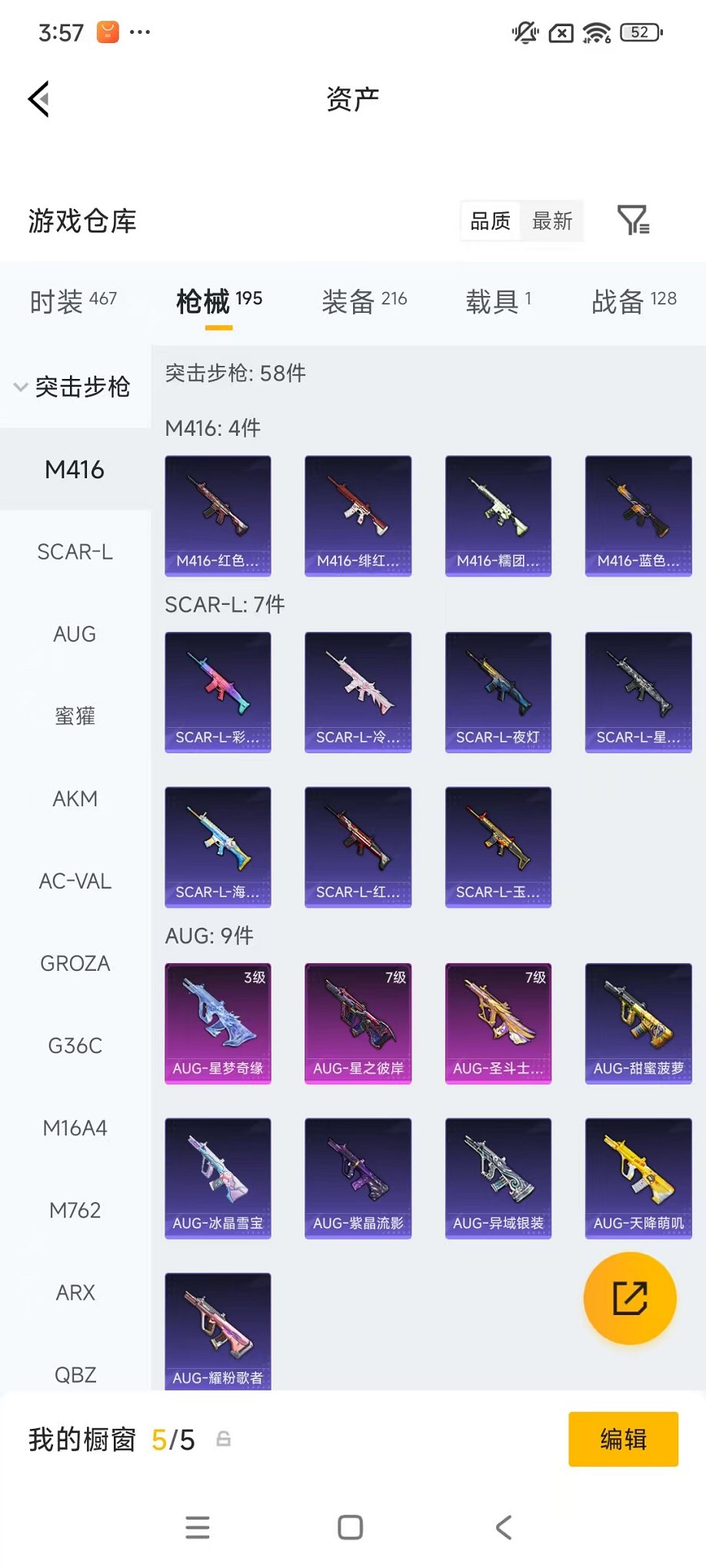Switch to the 装备 tab

pyautogui.click(x=364, y=301)
